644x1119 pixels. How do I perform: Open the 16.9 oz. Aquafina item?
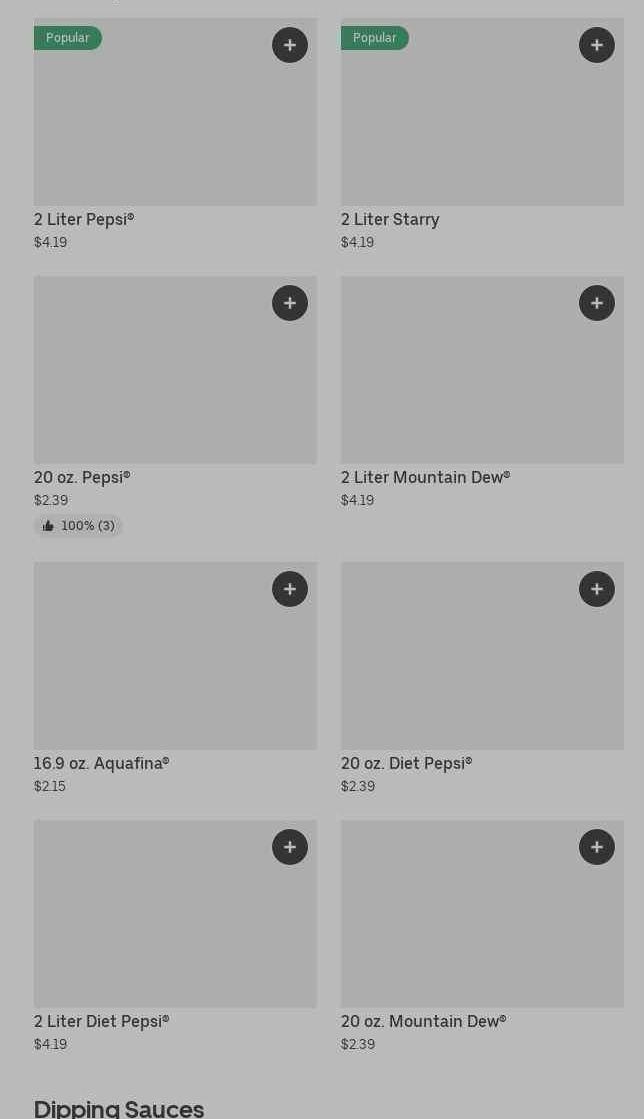pos(175,678)
